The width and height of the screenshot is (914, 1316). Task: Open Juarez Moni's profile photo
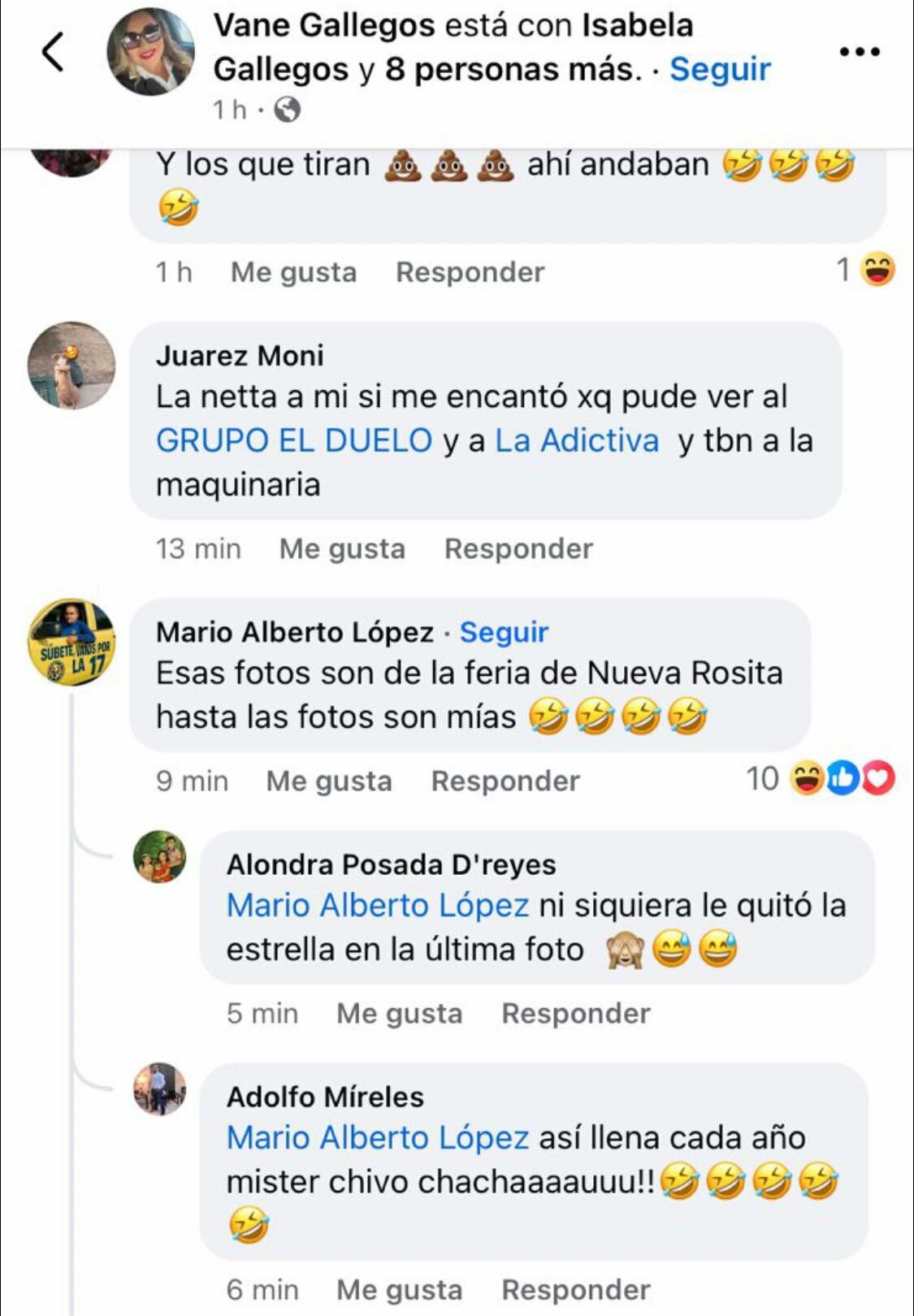click(71, 366)
